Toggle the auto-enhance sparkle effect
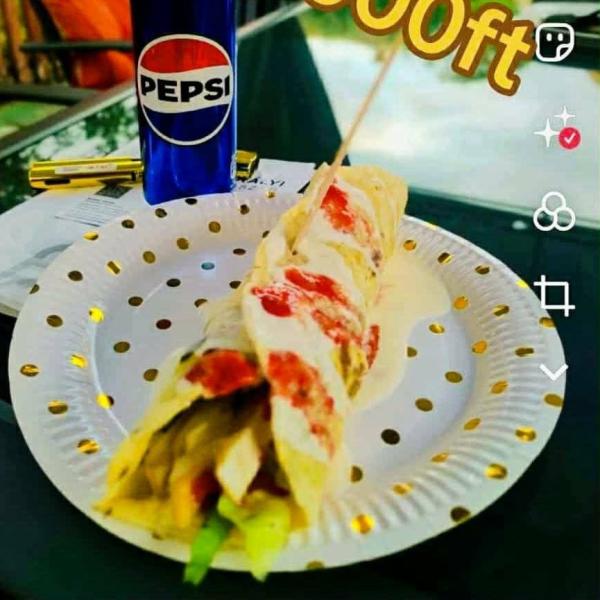 [555, 129]
